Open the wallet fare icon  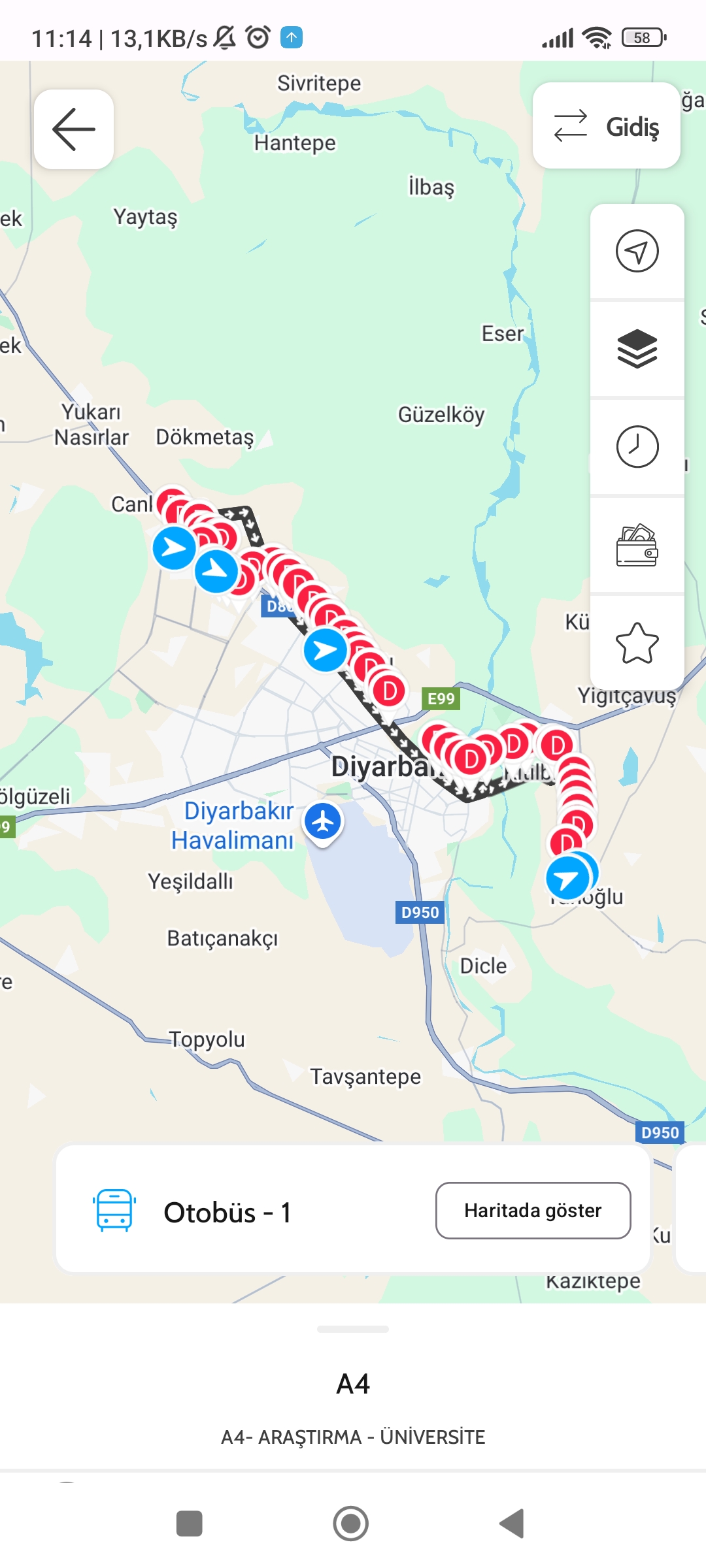click(x=637, y=545)
